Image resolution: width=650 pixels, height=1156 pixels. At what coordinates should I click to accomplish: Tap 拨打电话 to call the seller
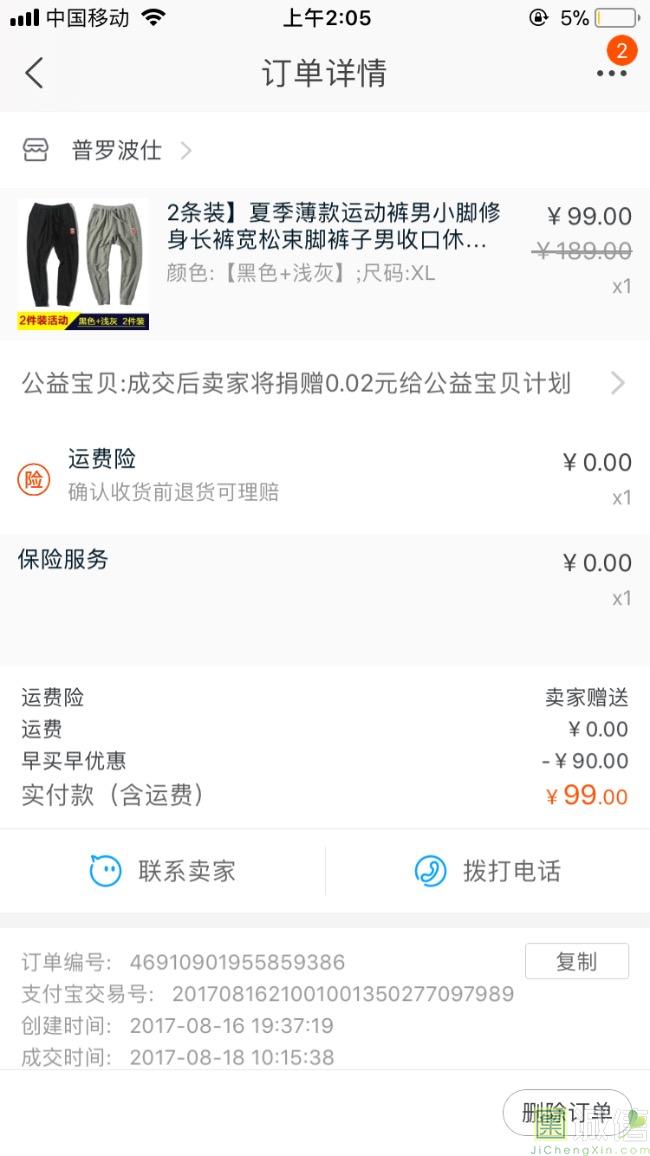[x=488, y=871]
